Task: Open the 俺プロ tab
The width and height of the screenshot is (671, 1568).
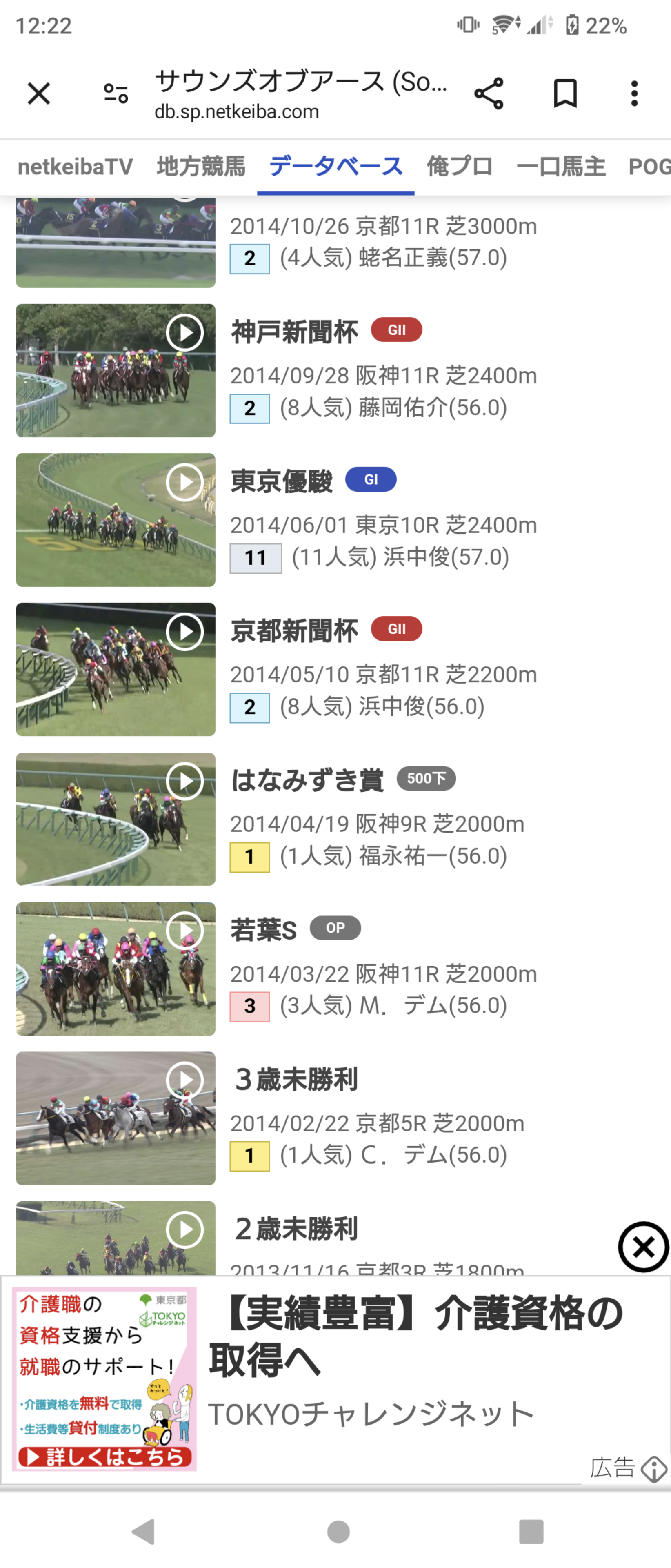Action: pos(459,167)
